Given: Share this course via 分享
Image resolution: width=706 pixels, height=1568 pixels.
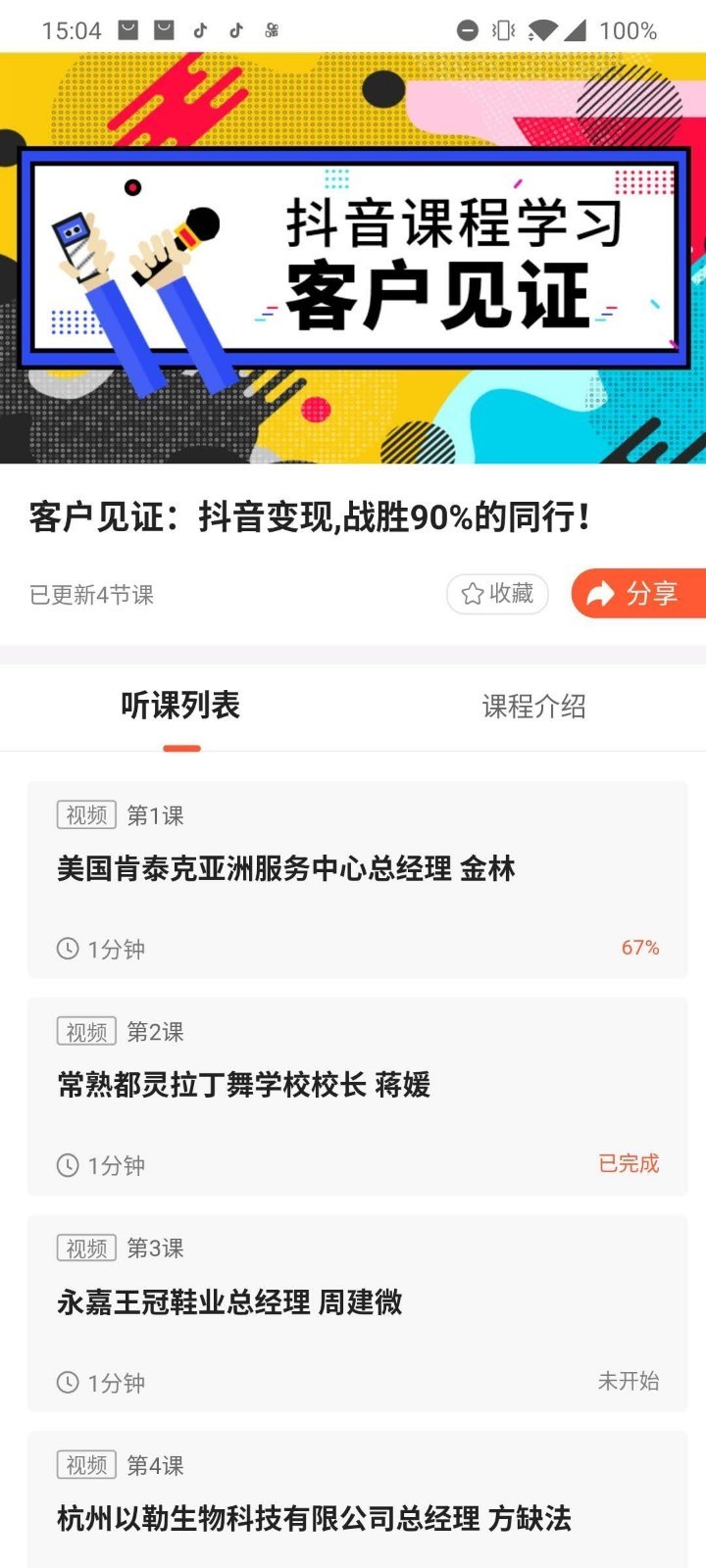Looking at the screenshot, I should pos(638,594).
